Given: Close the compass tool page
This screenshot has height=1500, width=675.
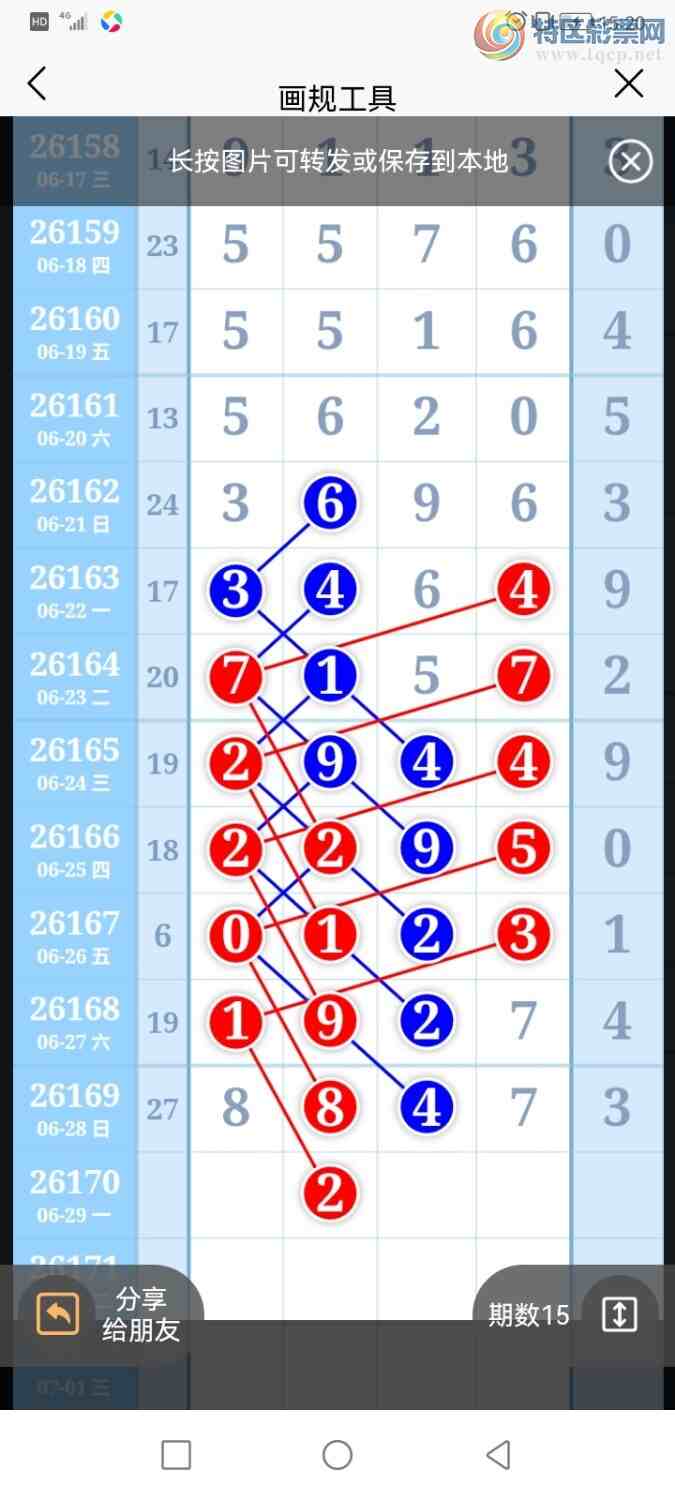Looking at the screenshot, I should 629,84.
